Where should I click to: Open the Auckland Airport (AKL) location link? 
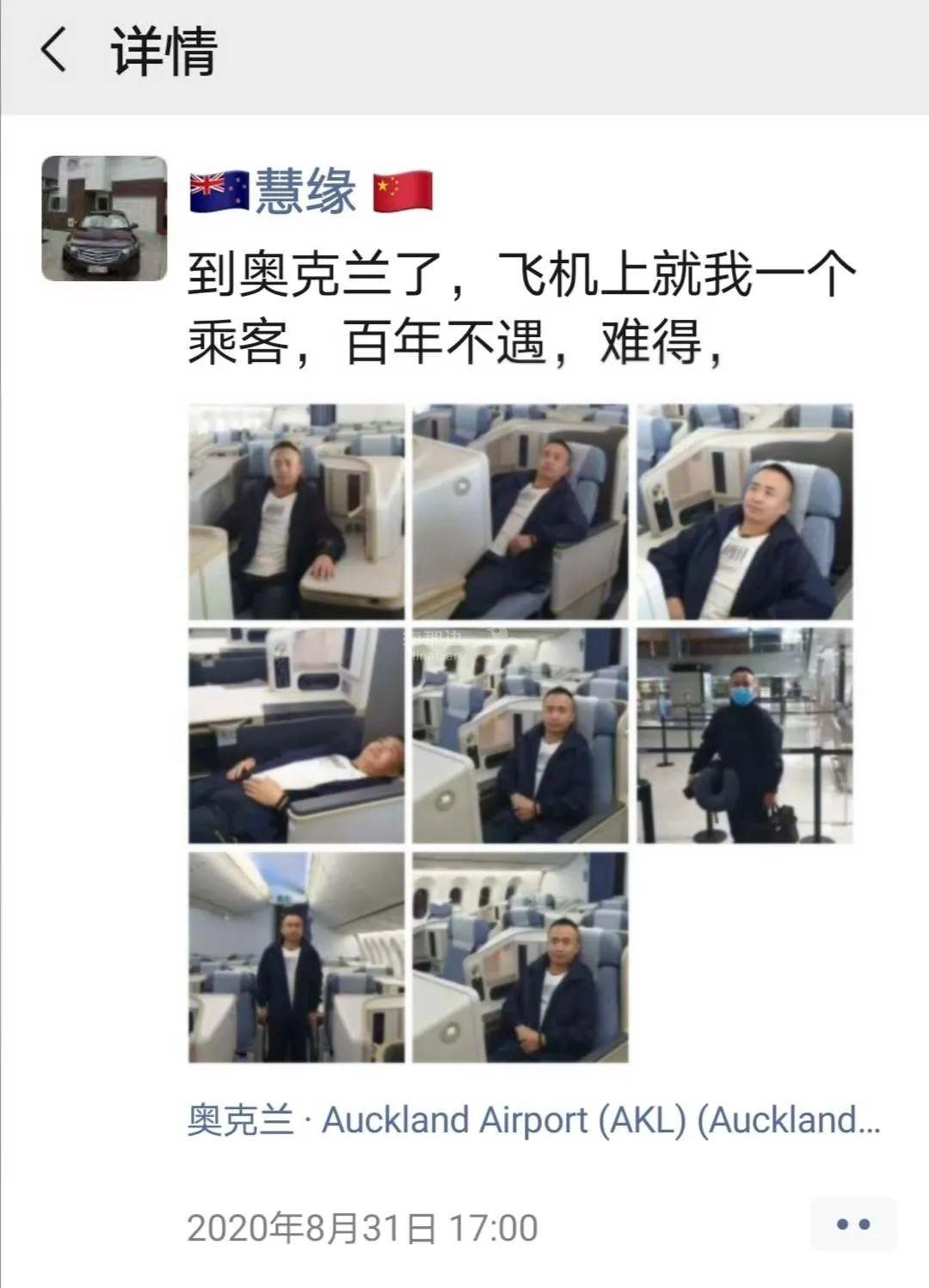coord(533,1120)
